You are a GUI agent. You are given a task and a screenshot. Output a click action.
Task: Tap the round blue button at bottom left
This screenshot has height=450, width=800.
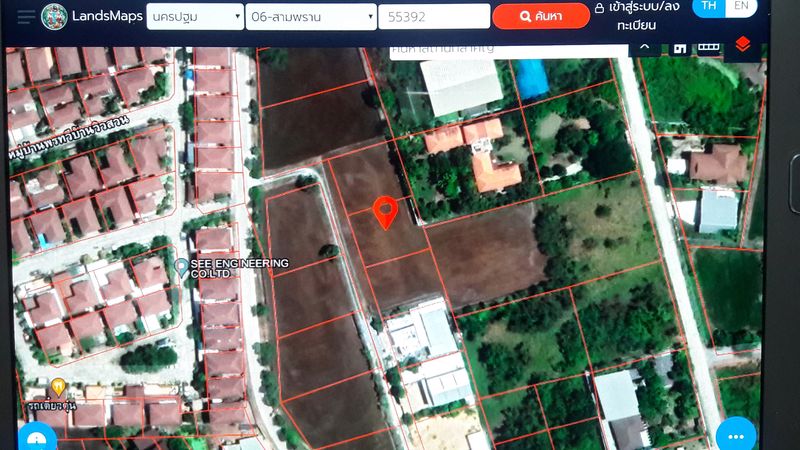point(37,440)
